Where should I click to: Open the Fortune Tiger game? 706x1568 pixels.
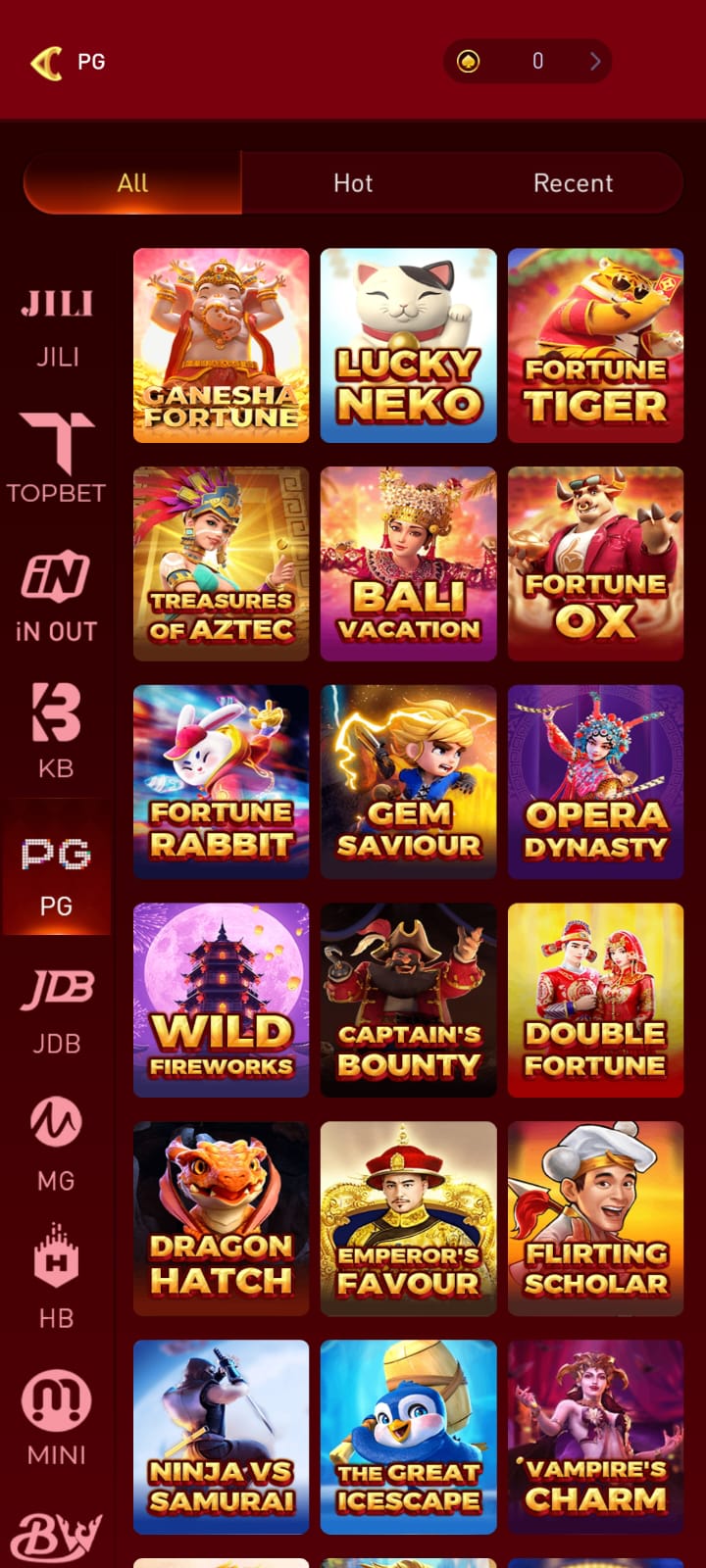point(595,345)
